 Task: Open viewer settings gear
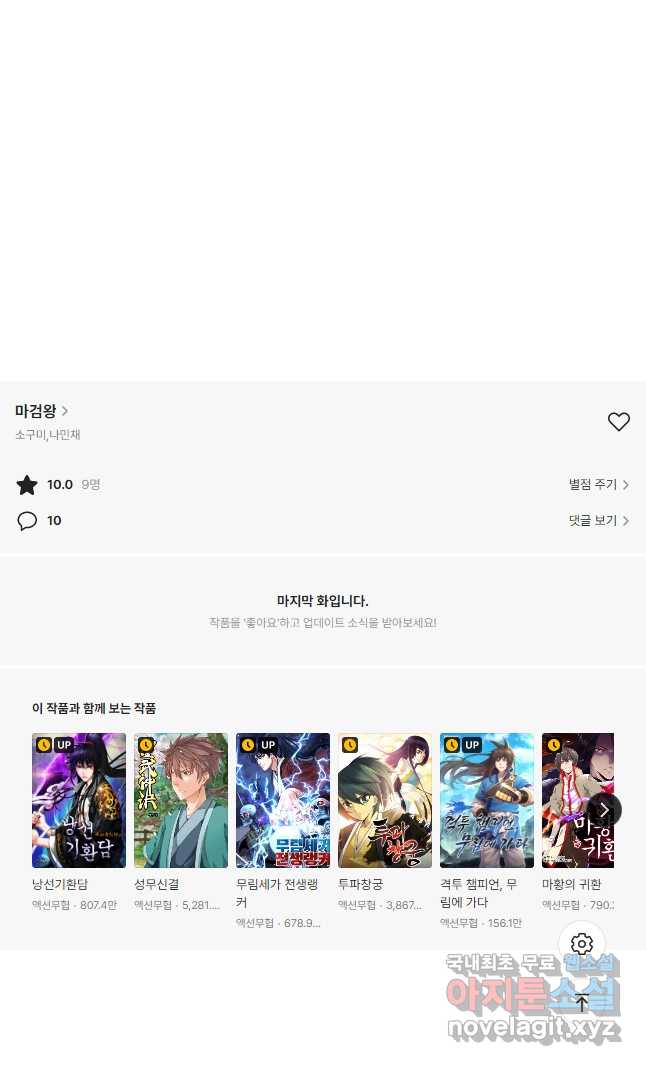[582, 944]
